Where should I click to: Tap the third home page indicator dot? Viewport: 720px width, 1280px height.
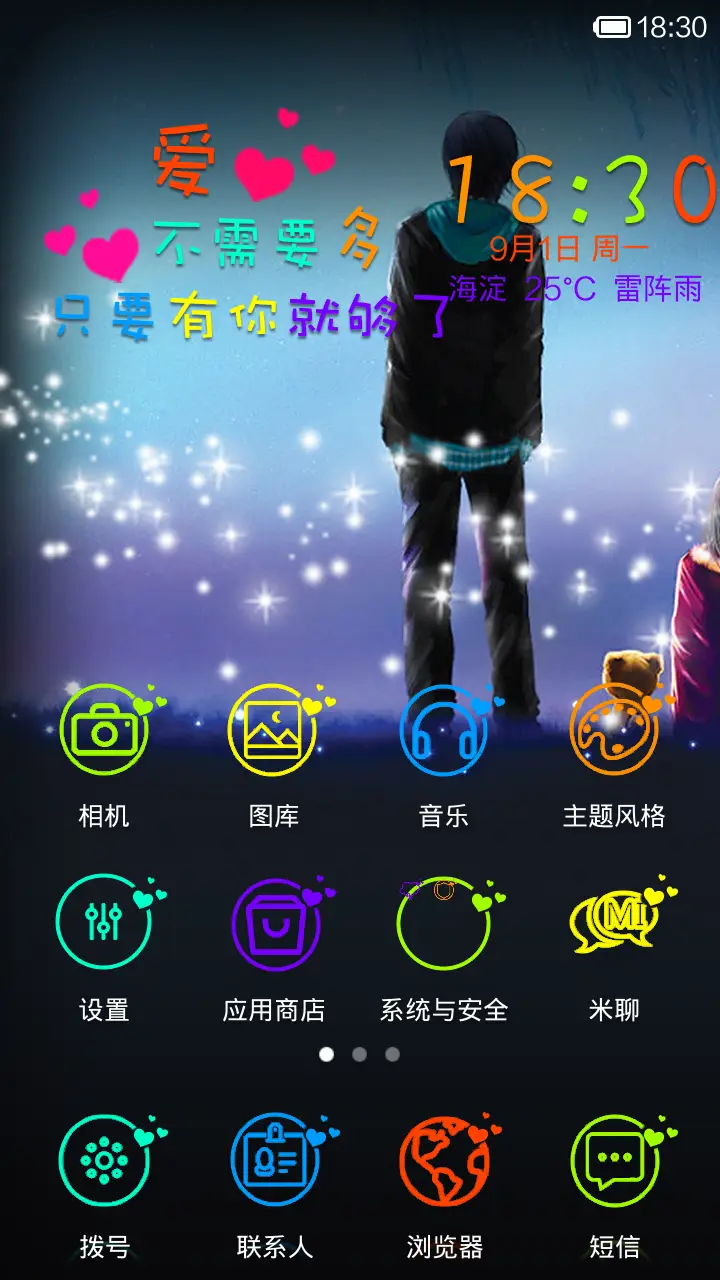click(390, 1054)
